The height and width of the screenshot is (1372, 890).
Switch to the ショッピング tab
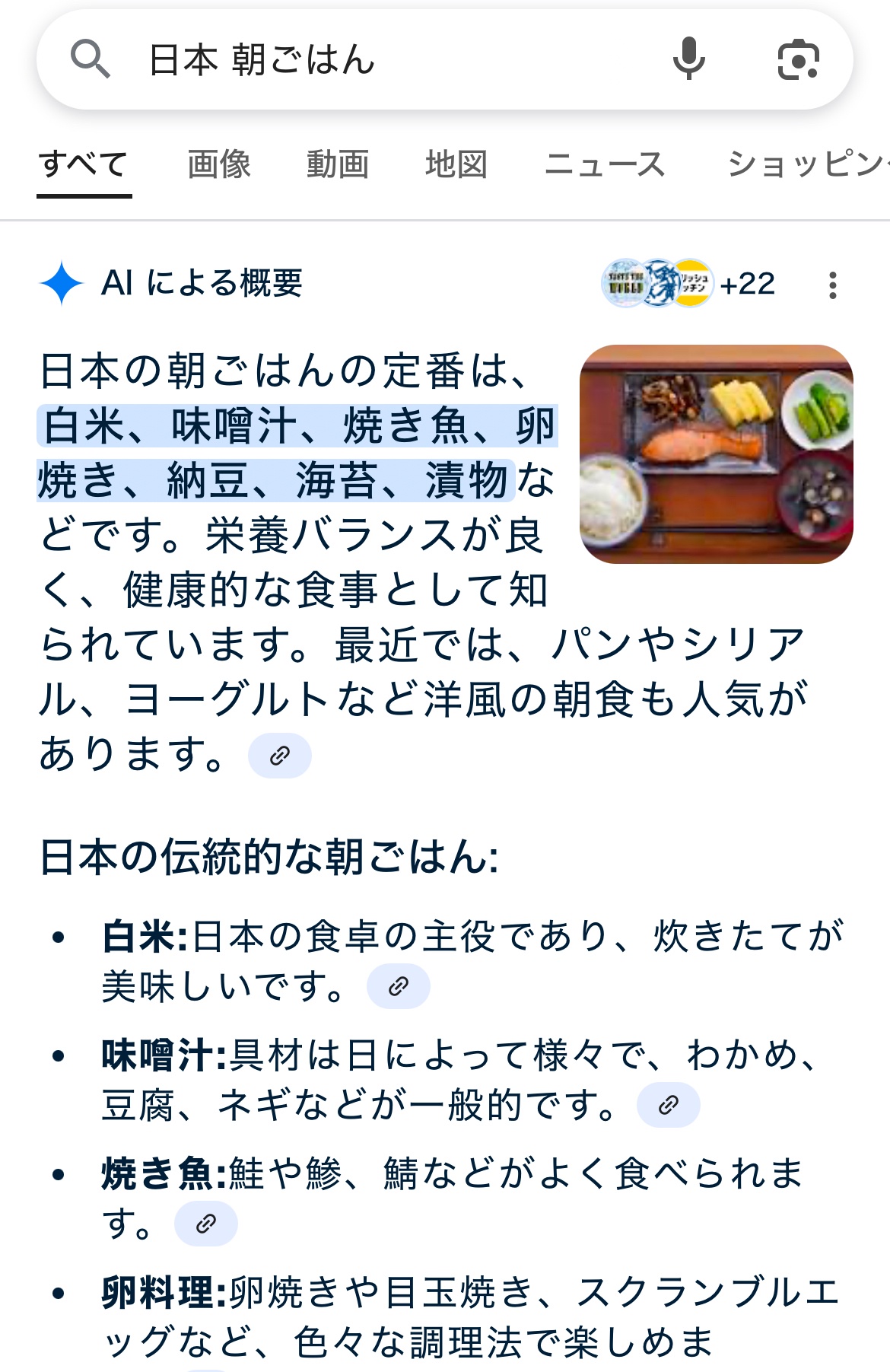point(806,164)
